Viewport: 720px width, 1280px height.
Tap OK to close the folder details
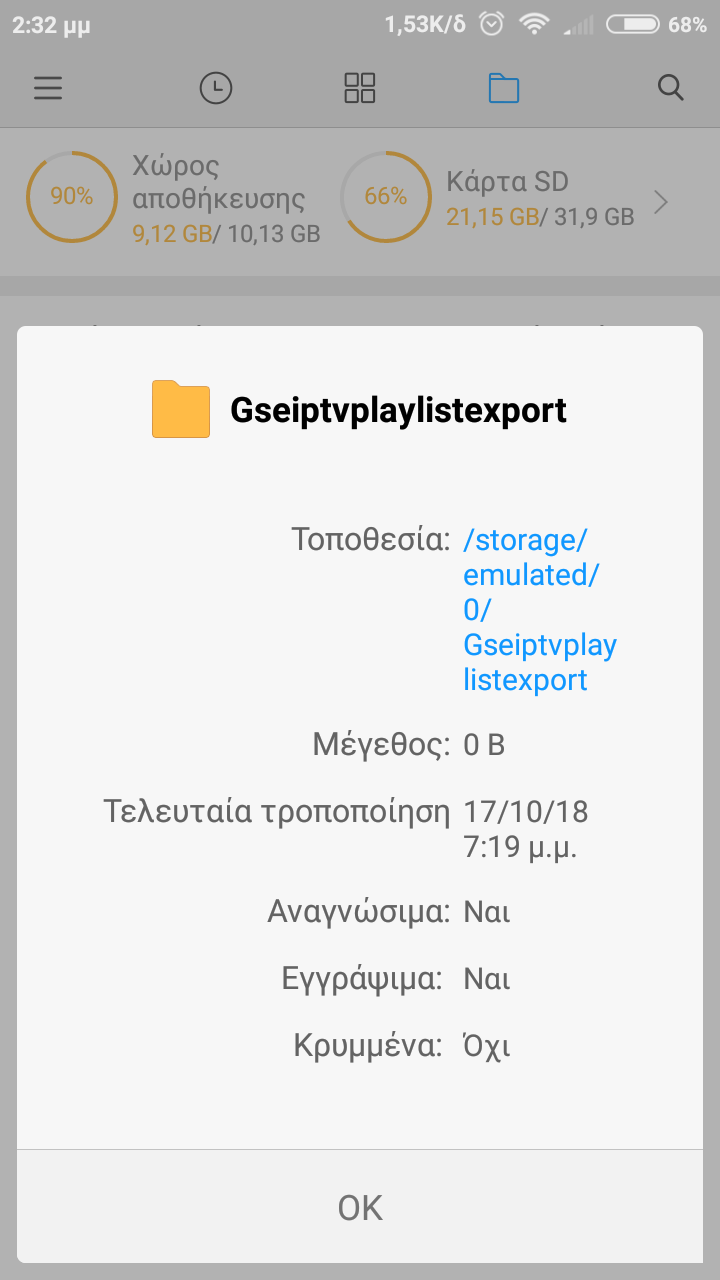click(360, 1207)
